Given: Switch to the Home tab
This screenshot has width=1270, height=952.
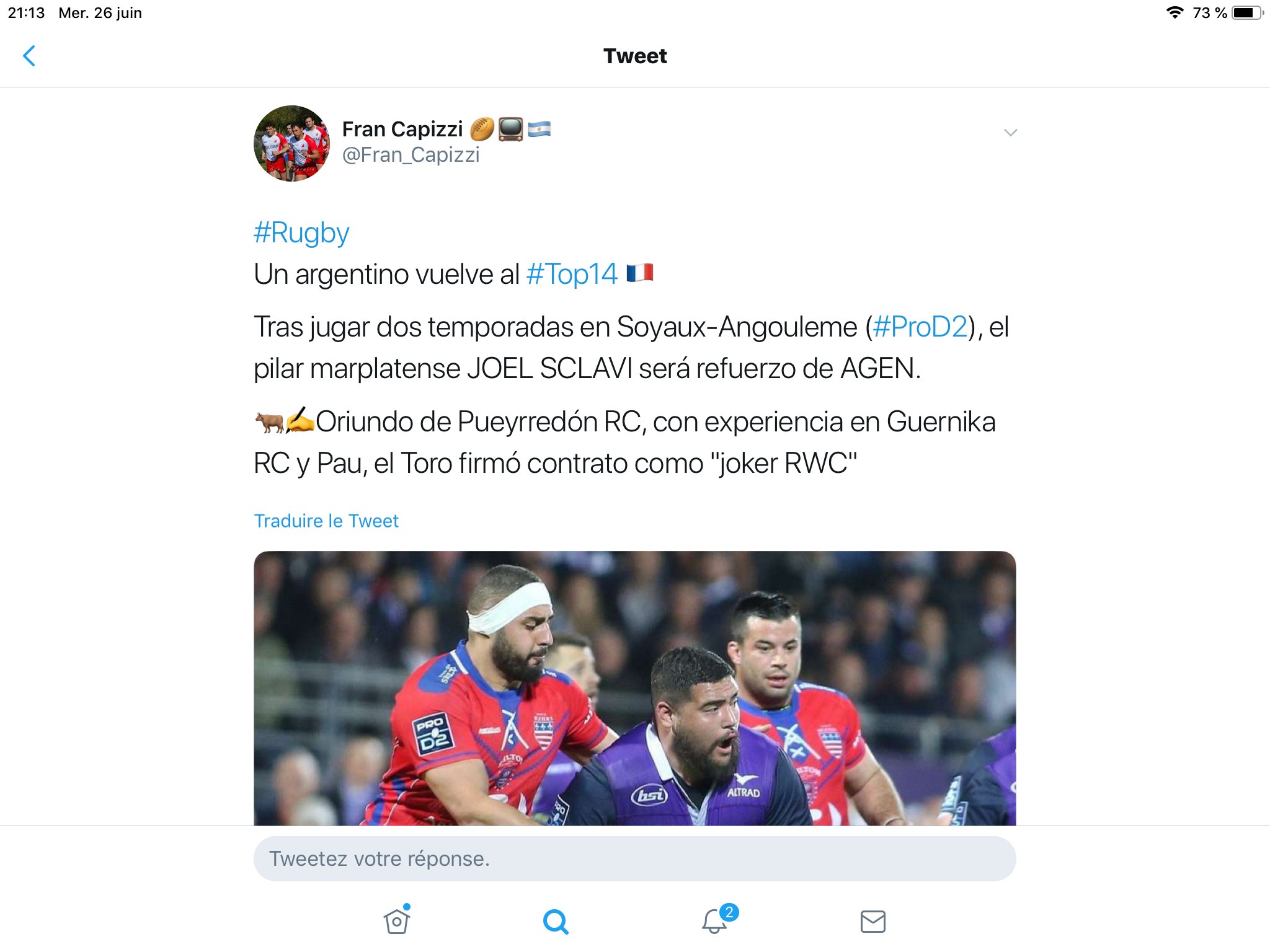Looking at the screenshot, I should click(x=397, y=921).
